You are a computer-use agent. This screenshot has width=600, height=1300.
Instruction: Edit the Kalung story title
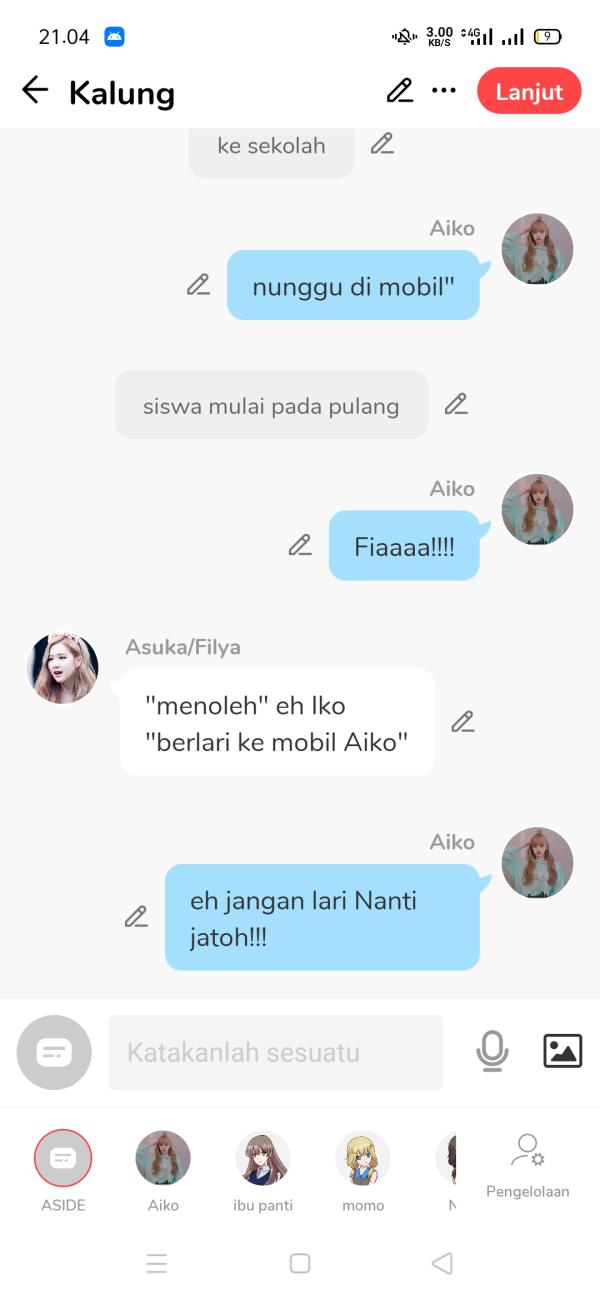(399, 91)
